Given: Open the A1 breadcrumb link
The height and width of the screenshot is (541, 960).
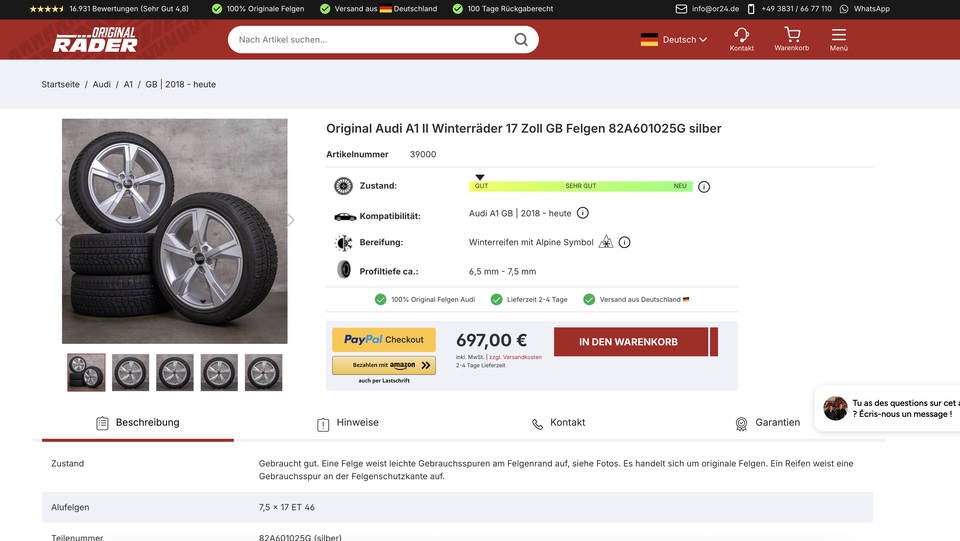Looking at the screenshot, I should pyautogui.click(x=128, y=85).
